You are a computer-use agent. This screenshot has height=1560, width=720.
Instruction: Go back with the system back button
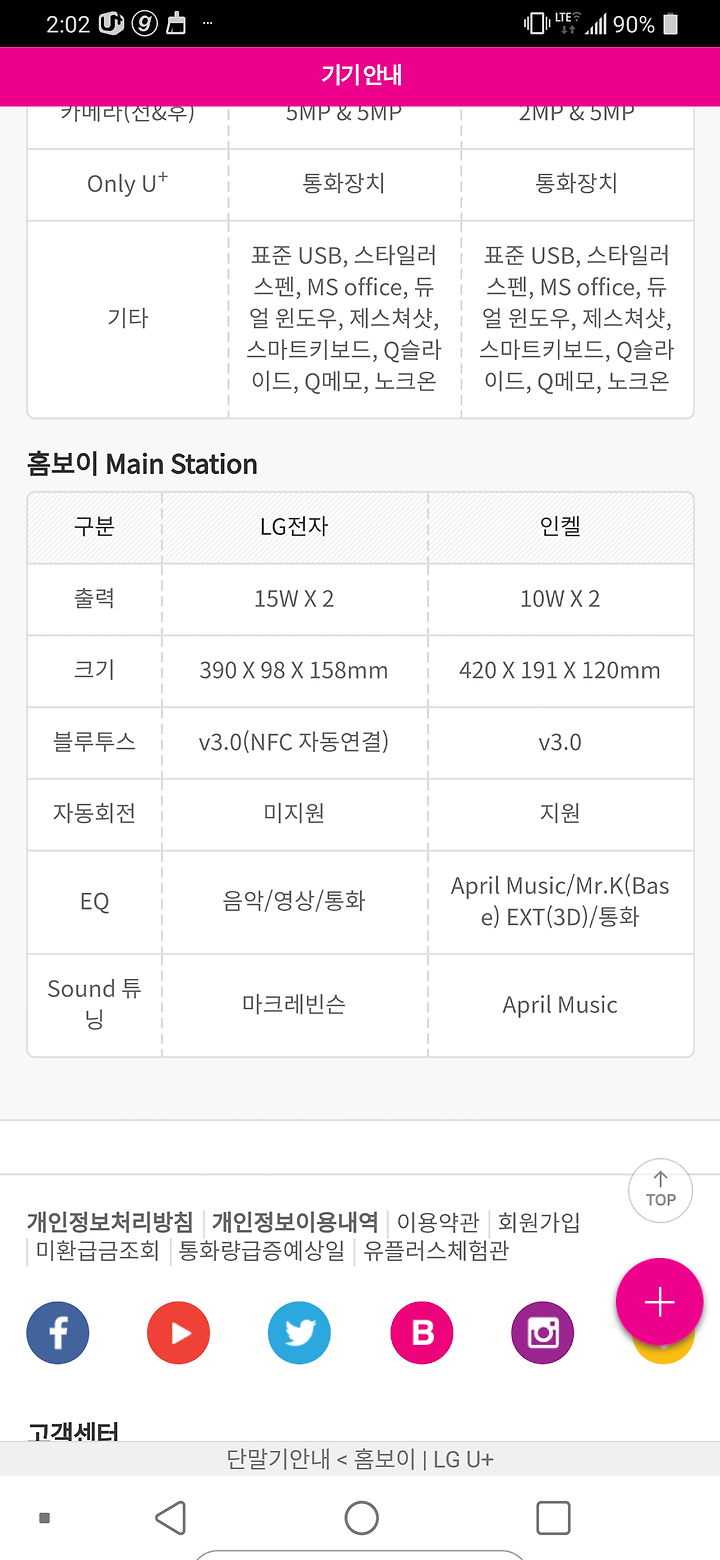tap(171, 1517)
